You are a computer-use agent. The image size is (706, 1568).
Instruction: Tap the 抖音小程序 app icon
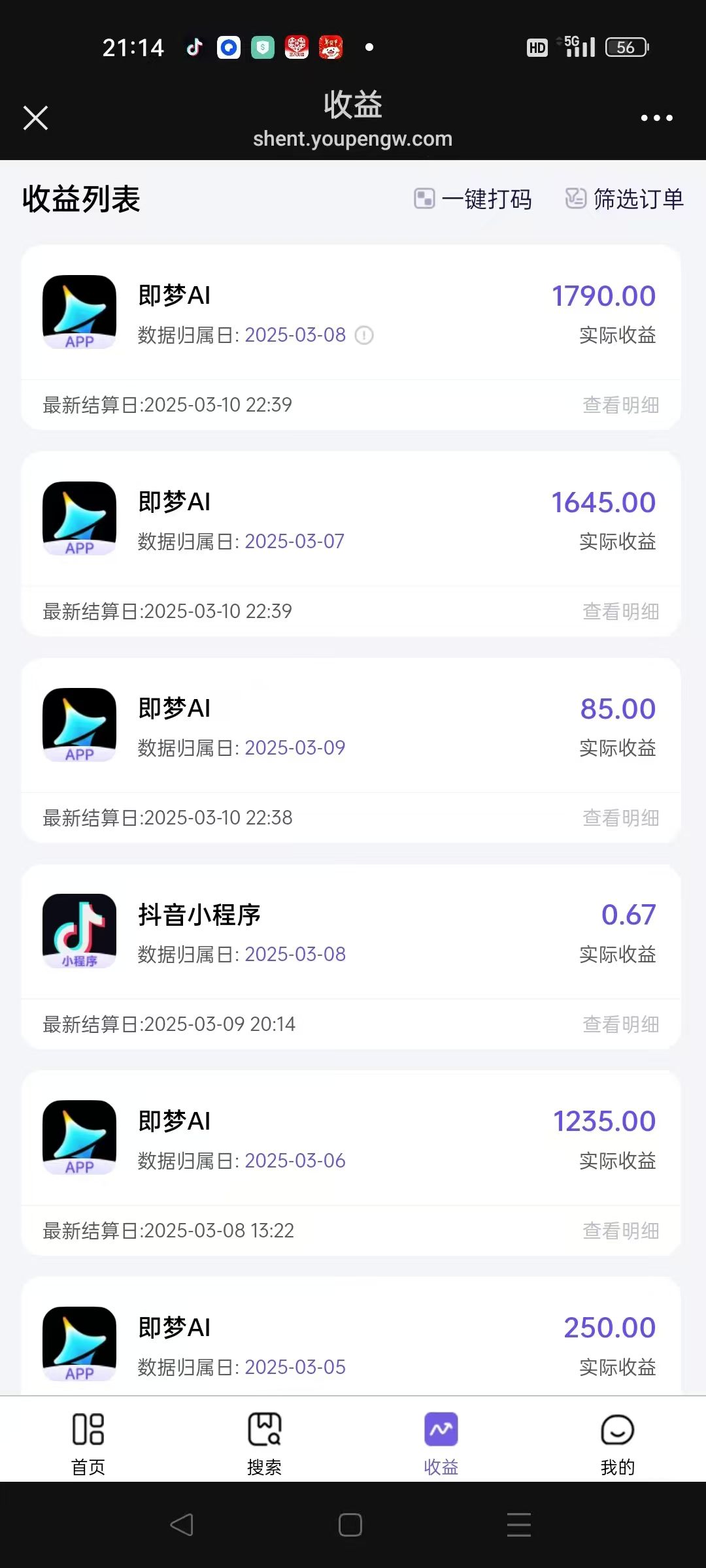(x=78, y=932)
